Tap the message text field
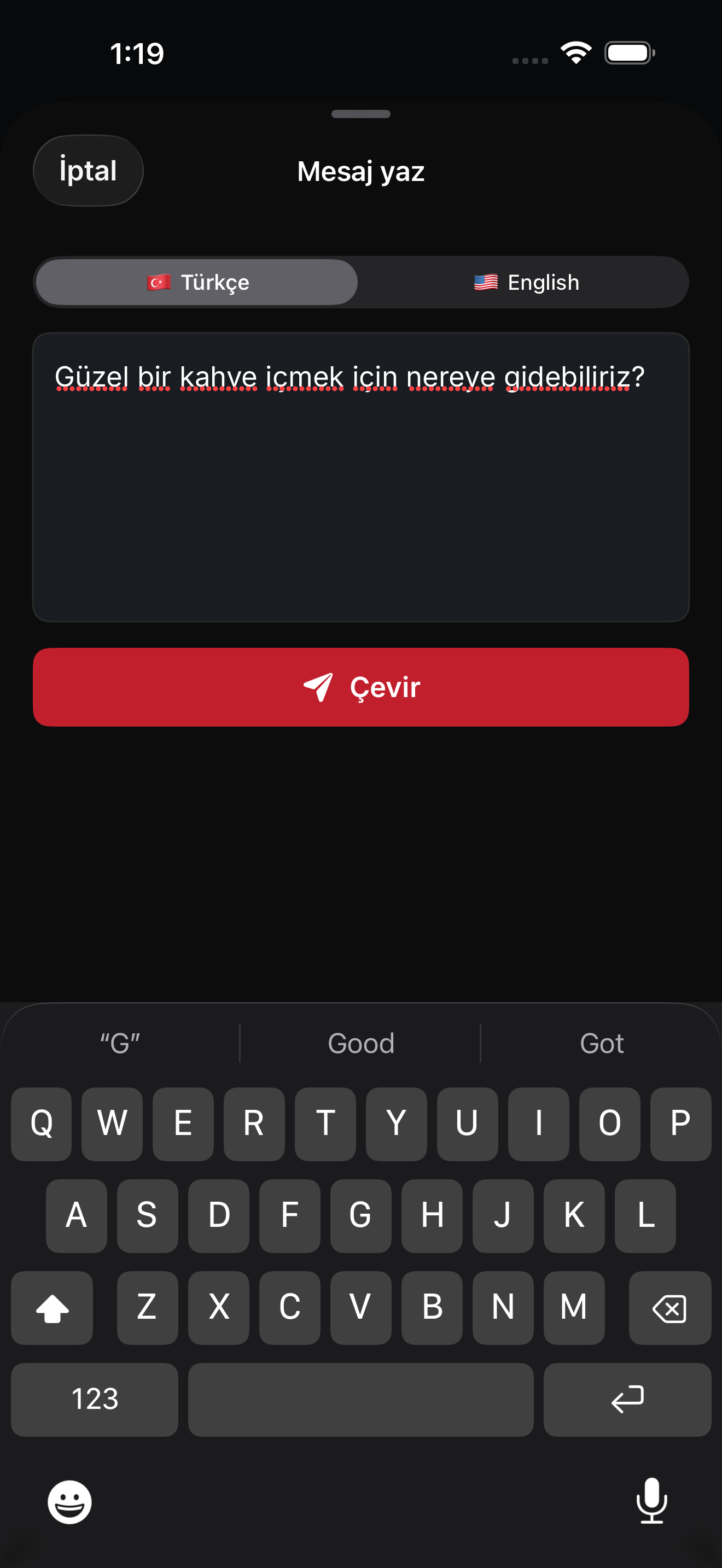The image size is (722, 1568). pyautogui.click(x=361, y=477)
